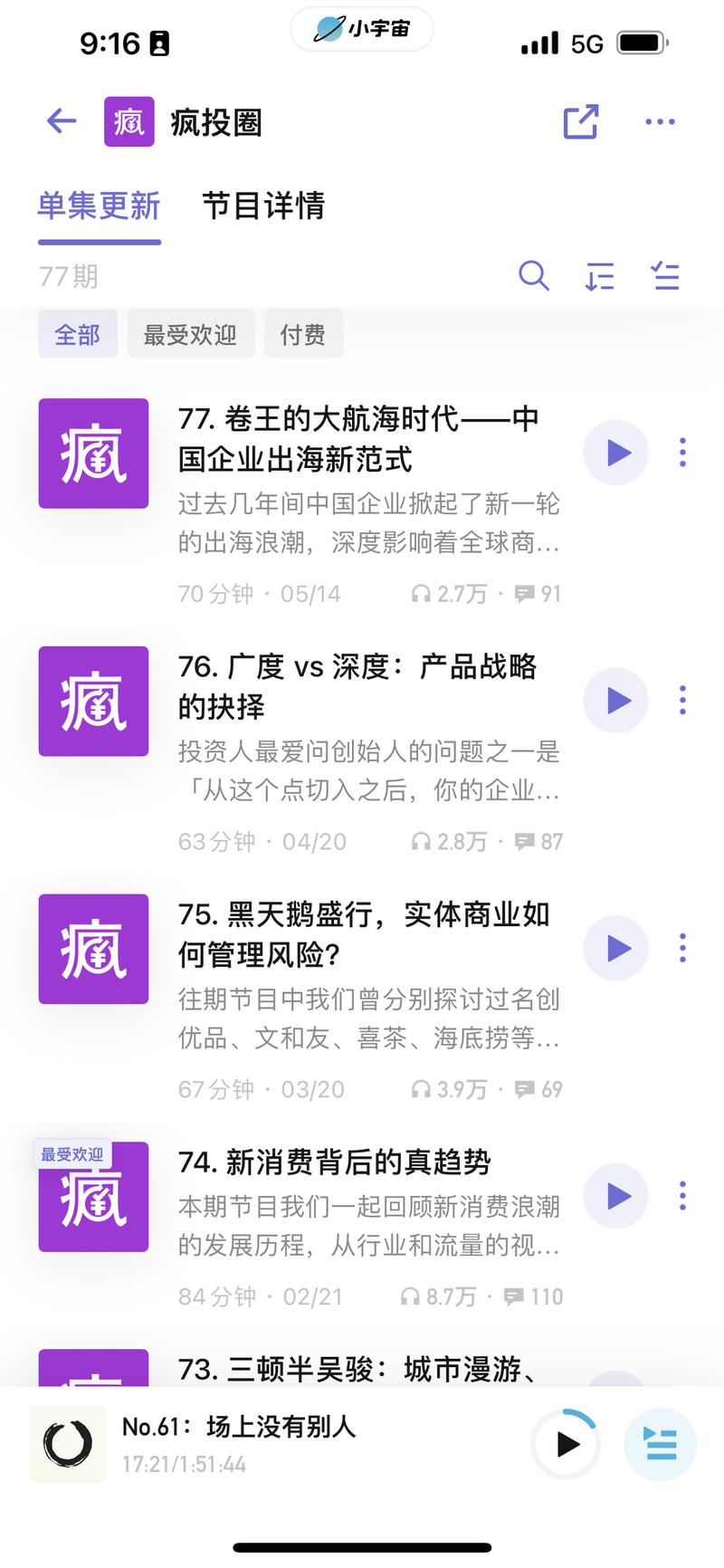The image size is (724, 1568).
Task: Select the 最受欢迎 filter chip
Action: [x=190, y=334]
